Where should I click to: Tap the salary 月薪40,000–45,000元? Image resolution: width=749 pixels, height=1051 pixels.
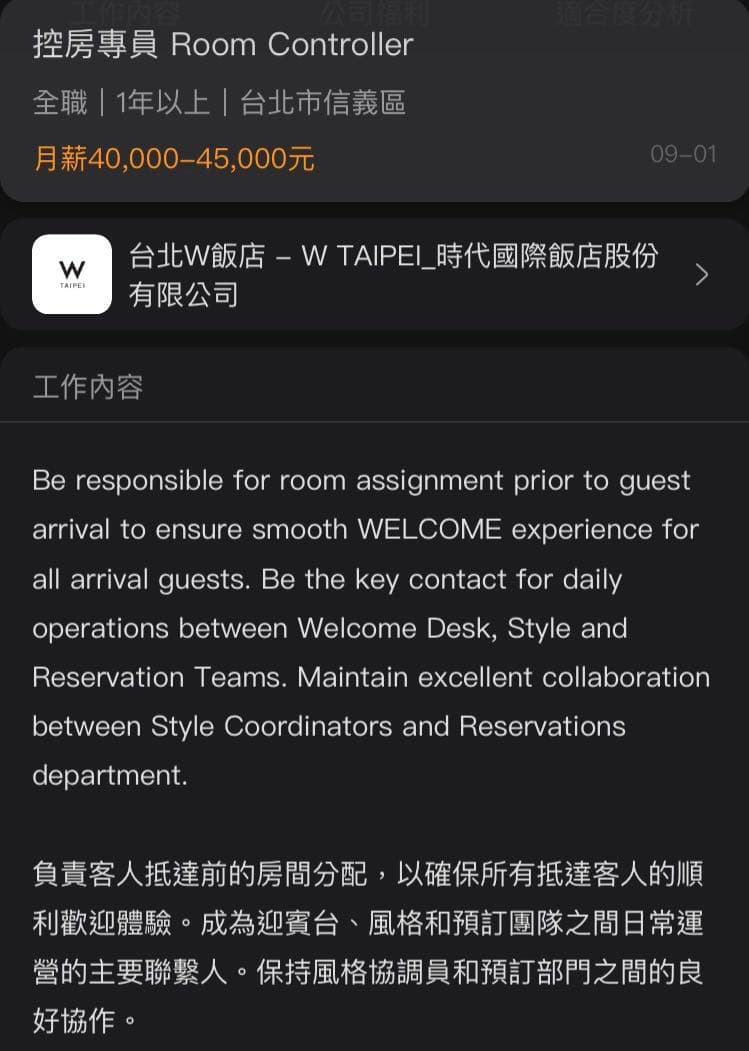(175, 158)
